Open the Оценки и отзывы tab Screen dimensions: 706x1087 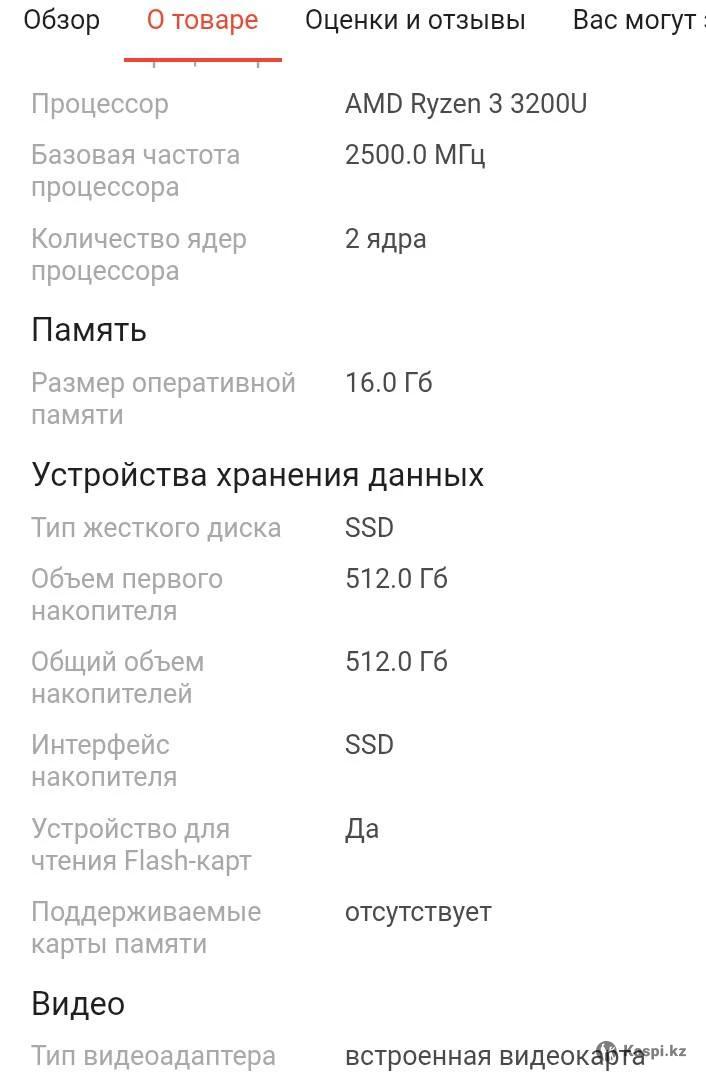415,20
